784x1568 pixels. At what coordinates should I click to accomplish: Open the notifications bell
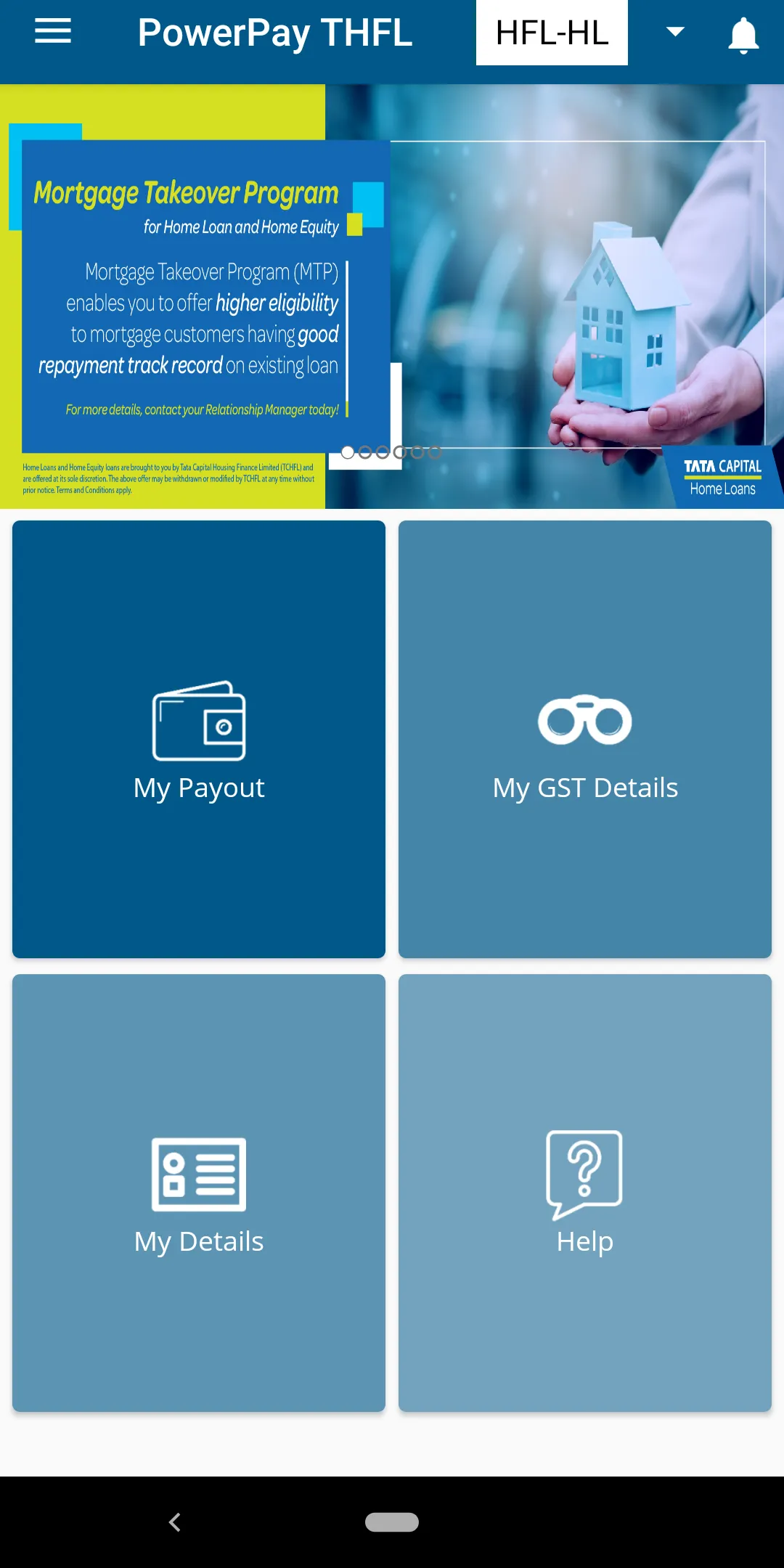coord(743,34)
